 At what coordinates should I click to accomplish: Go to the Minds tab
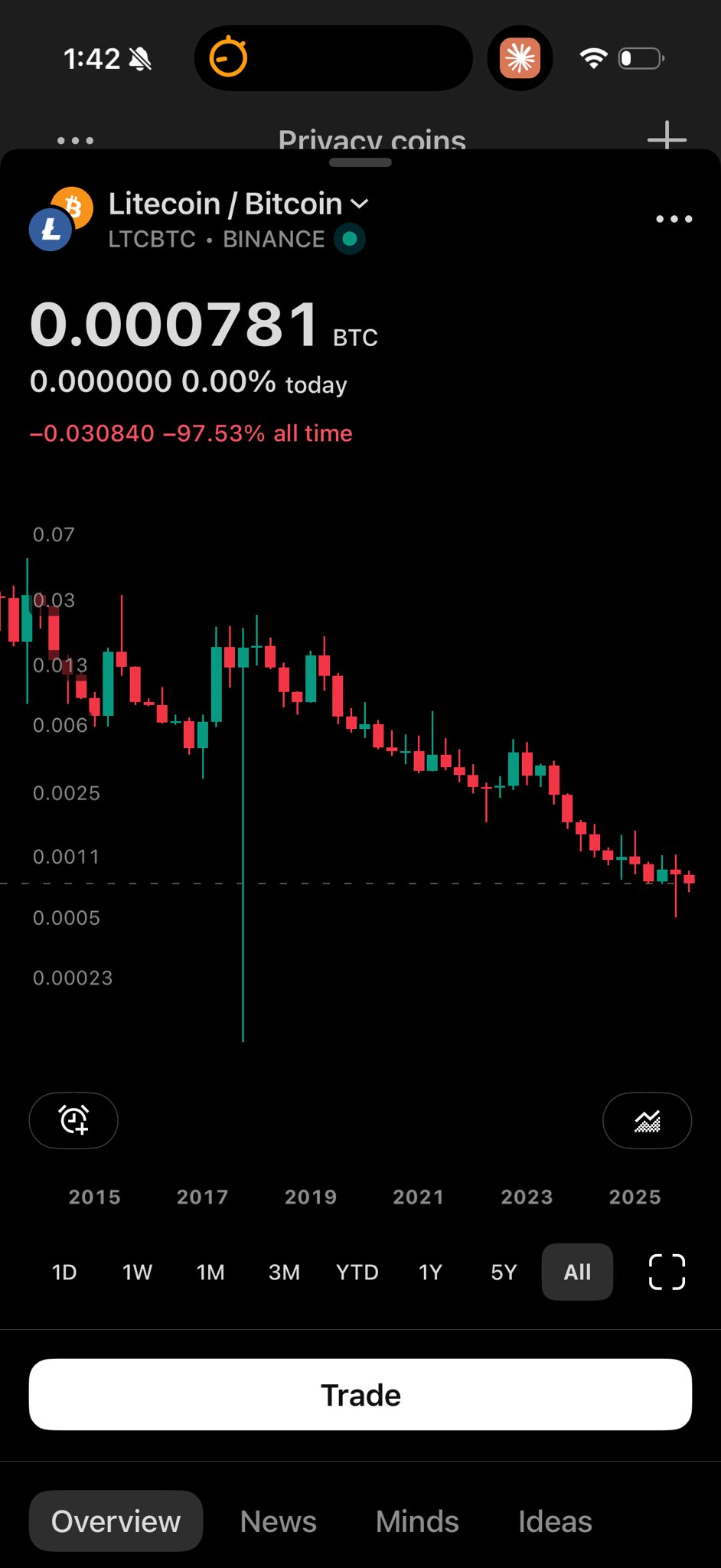click(417, 1521)
